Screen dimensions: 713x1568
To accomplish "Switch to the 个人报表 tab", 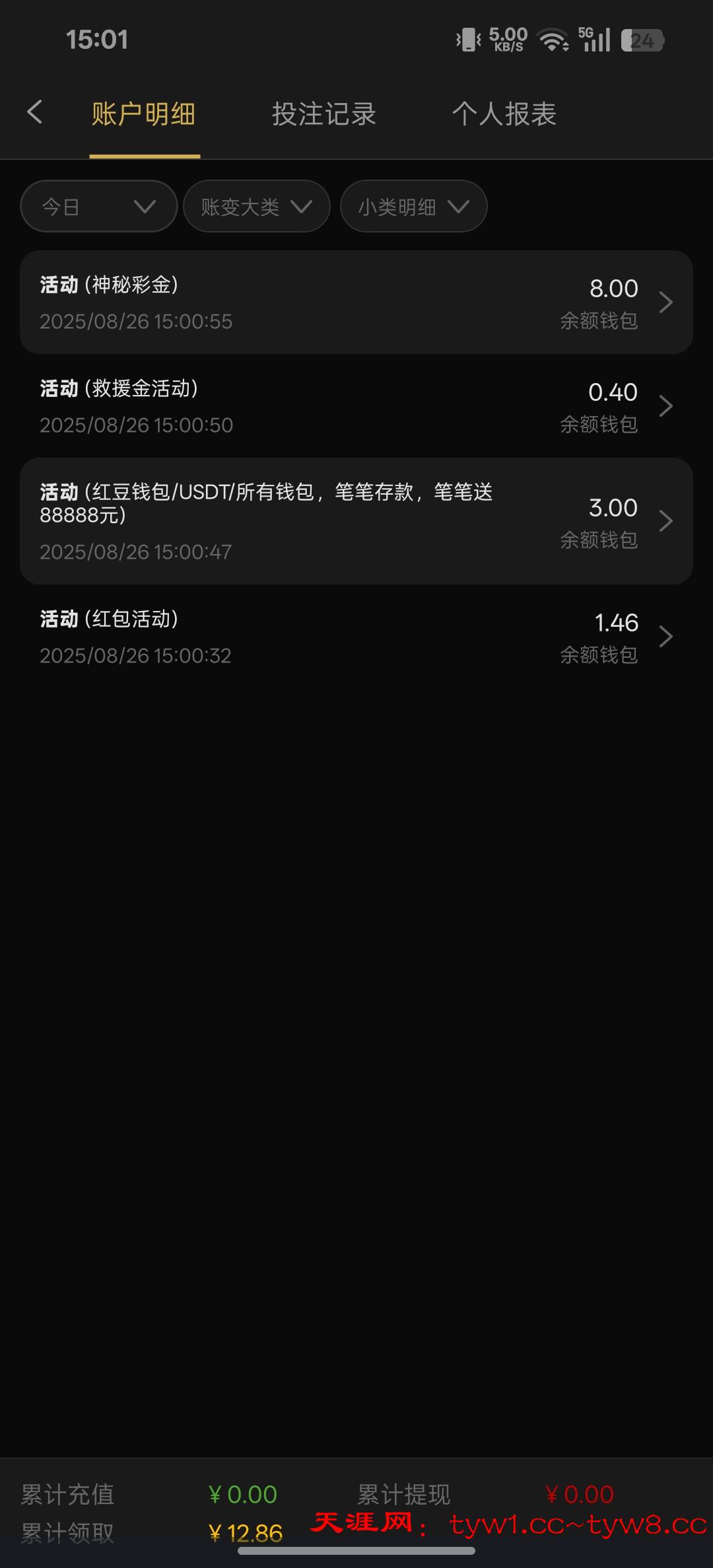I will pyautogui.click(x=504, y=114).
